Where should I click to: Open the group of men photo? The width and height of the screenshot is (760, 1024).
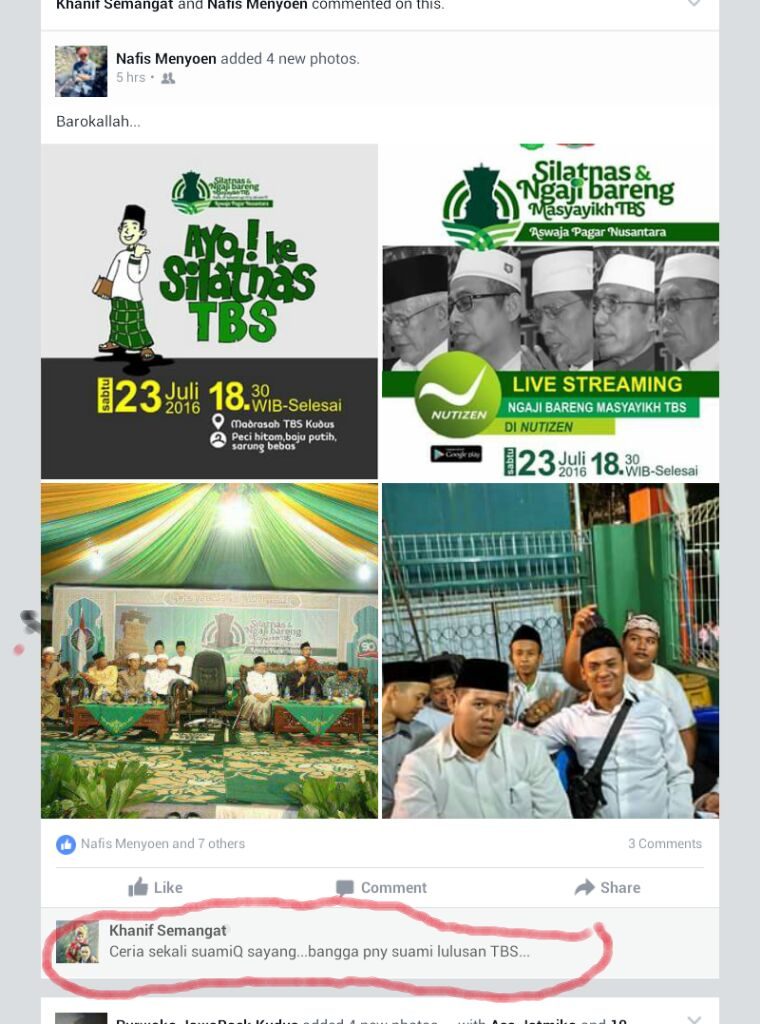click(550, 650)
